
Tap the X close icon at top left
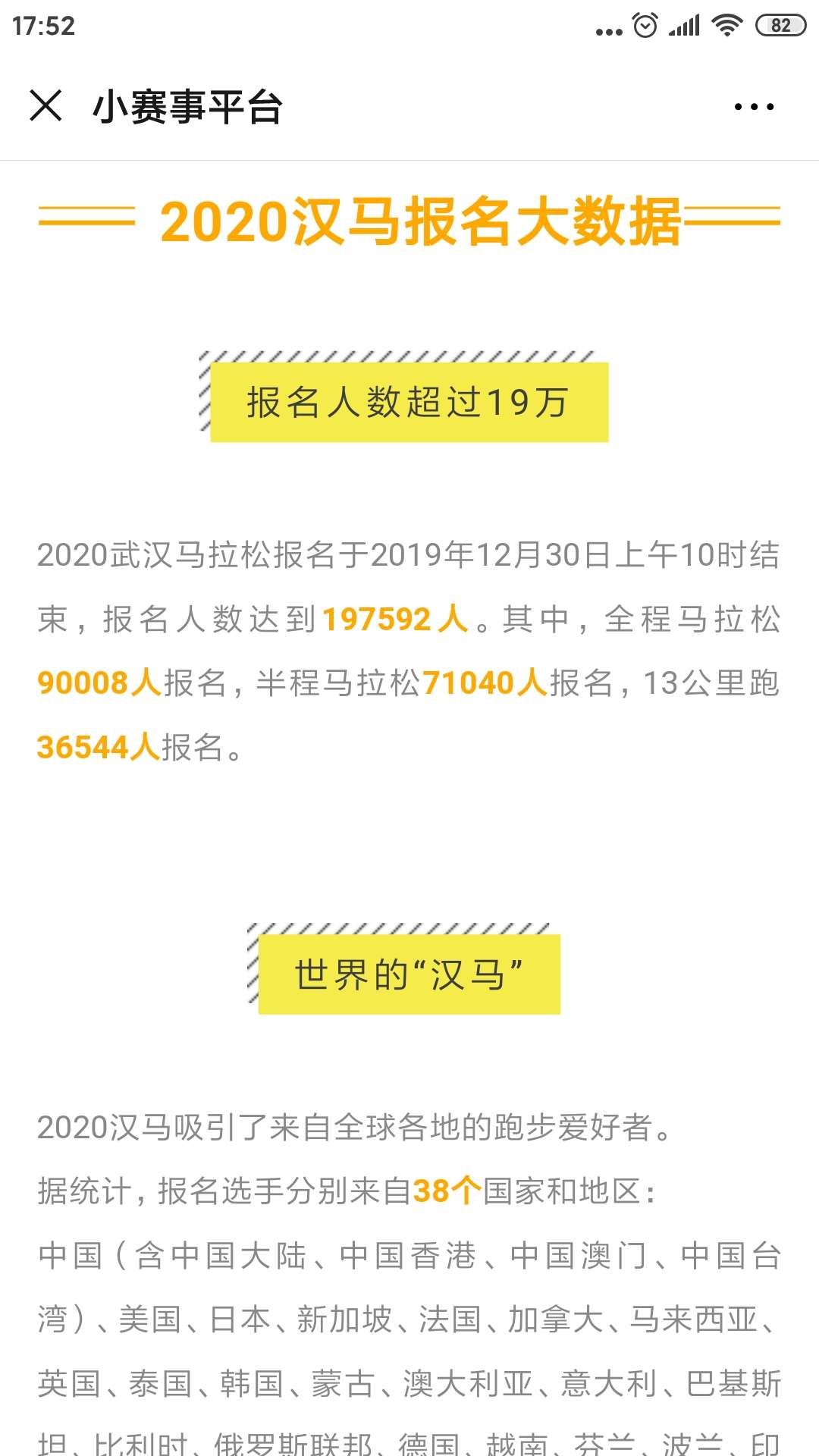[x=45, y=106]
